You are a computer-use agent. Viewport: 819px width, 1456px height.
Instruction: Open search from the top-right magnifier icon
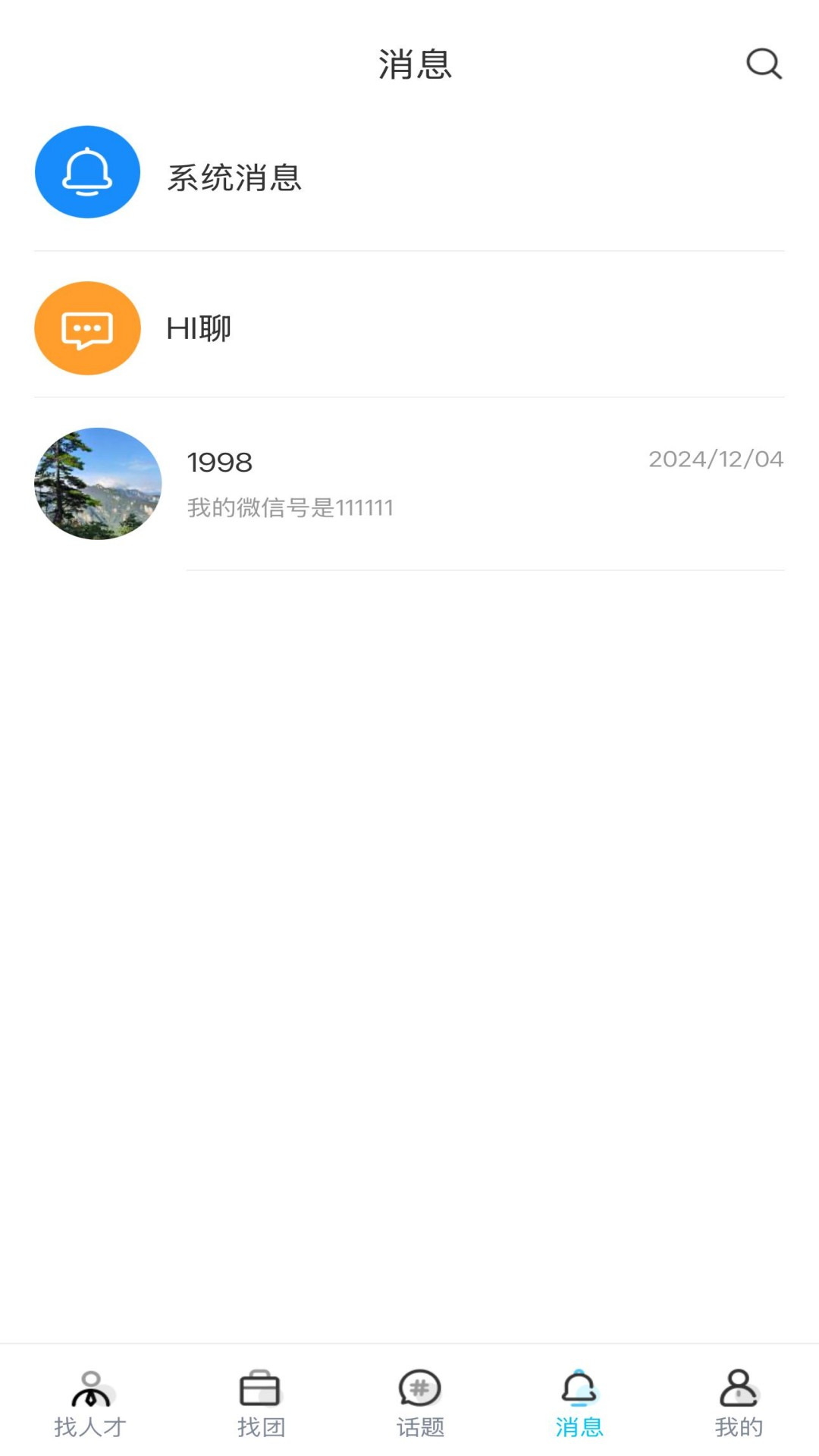pyautogui.click(x=764, y=64)
